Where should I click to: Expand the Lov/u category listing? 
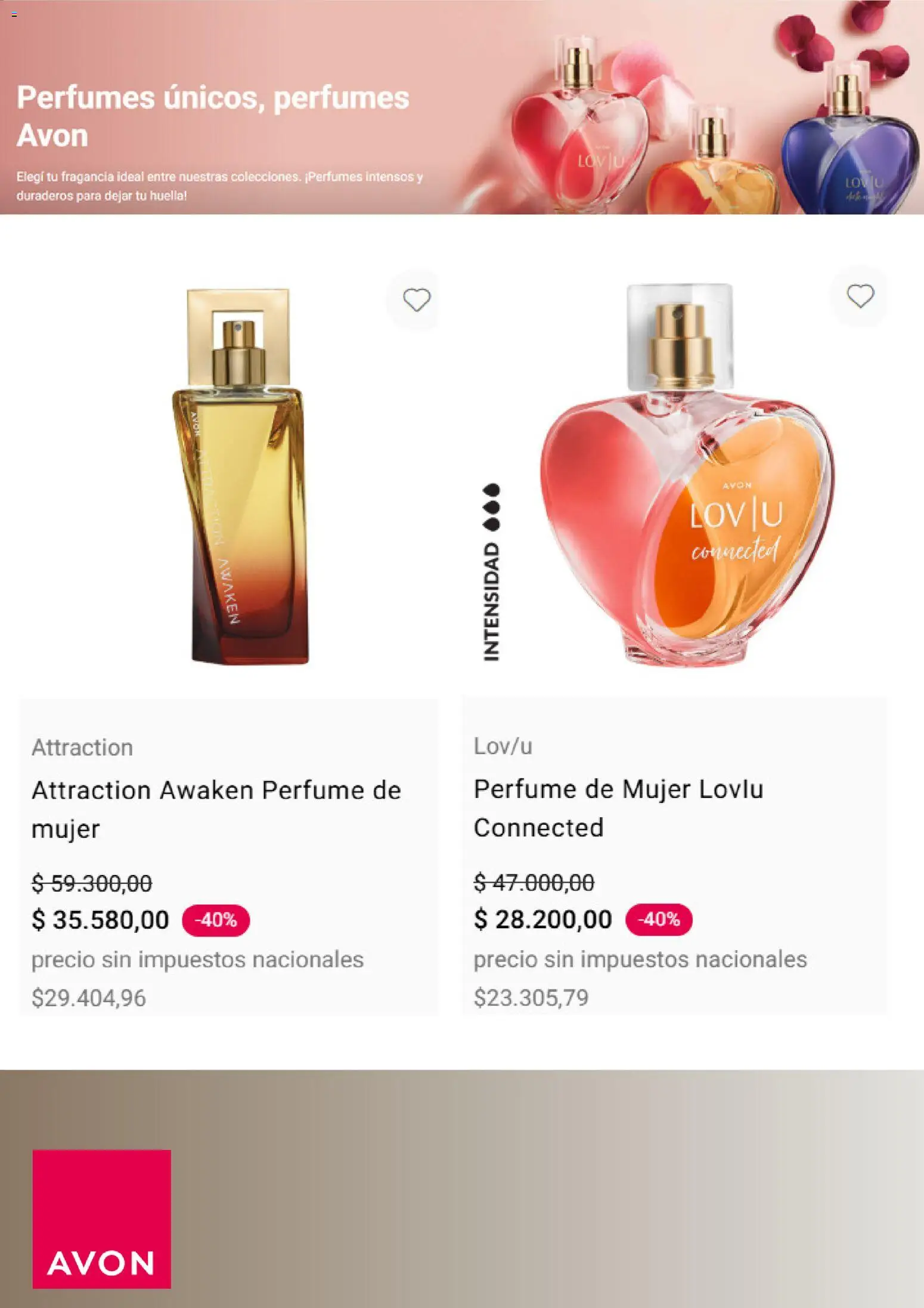[503, 745]
